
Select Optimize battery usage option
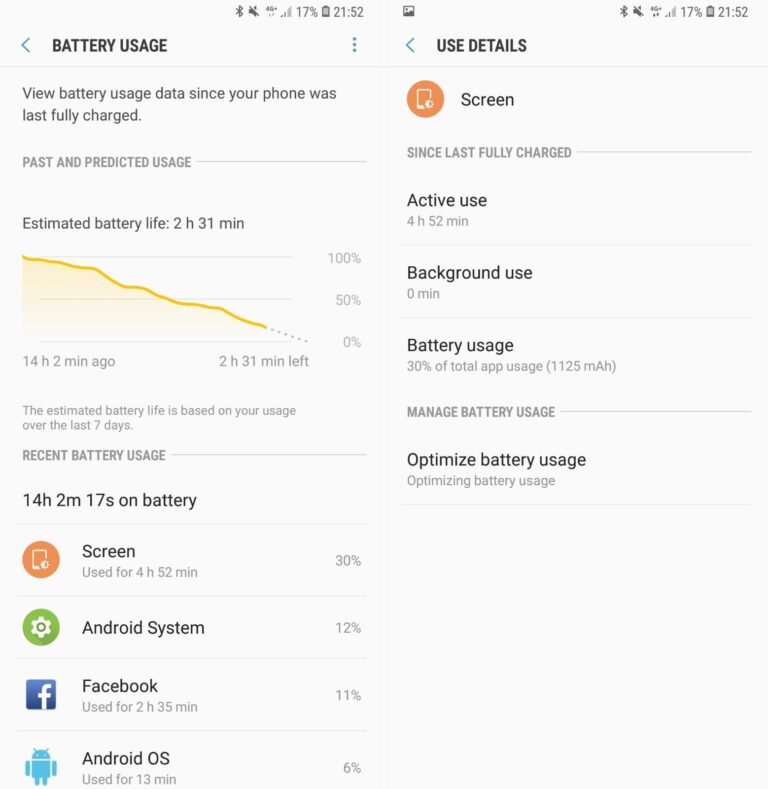click(575, 469)
